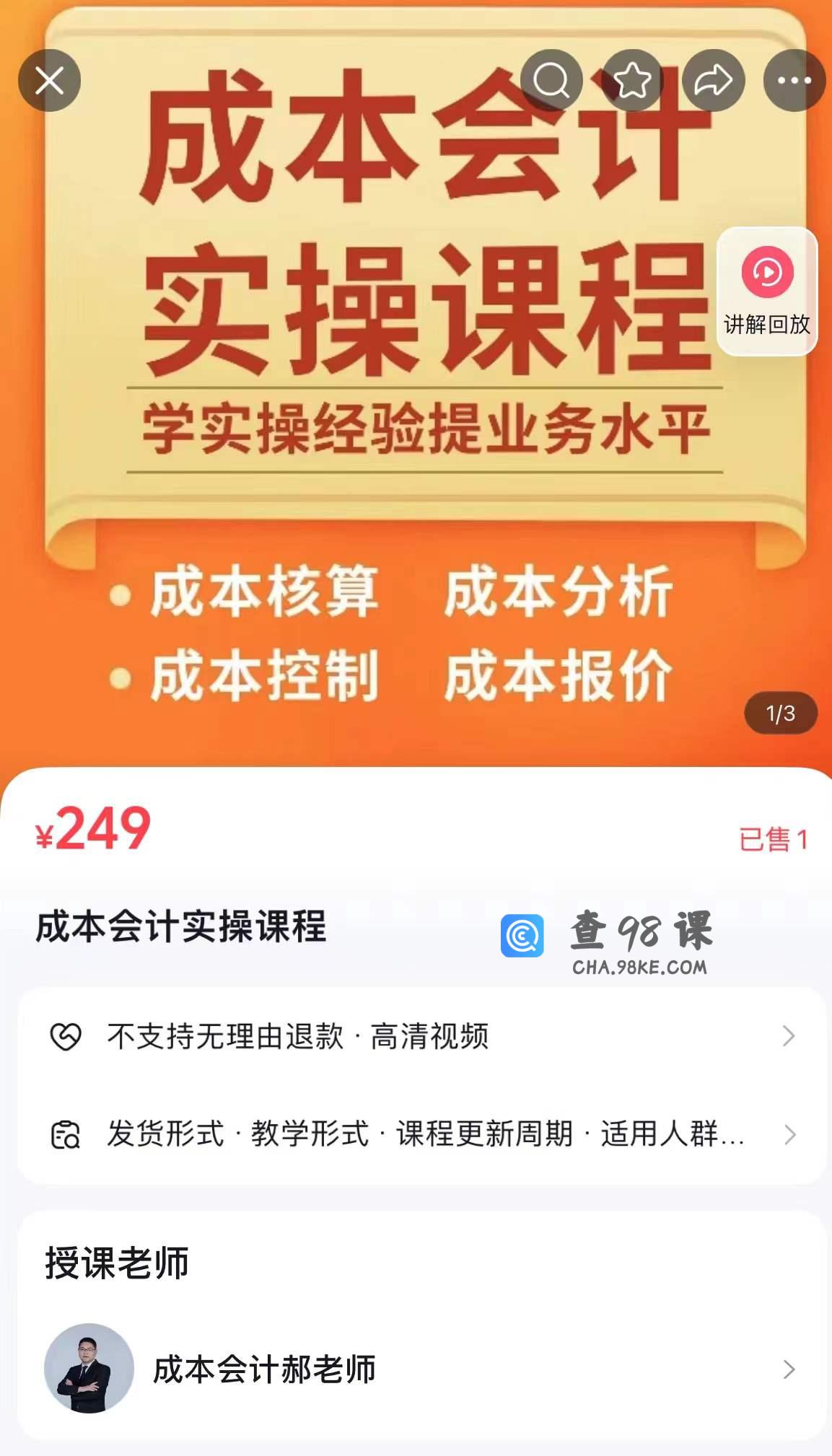Close the course detail page

coord(49,80)
